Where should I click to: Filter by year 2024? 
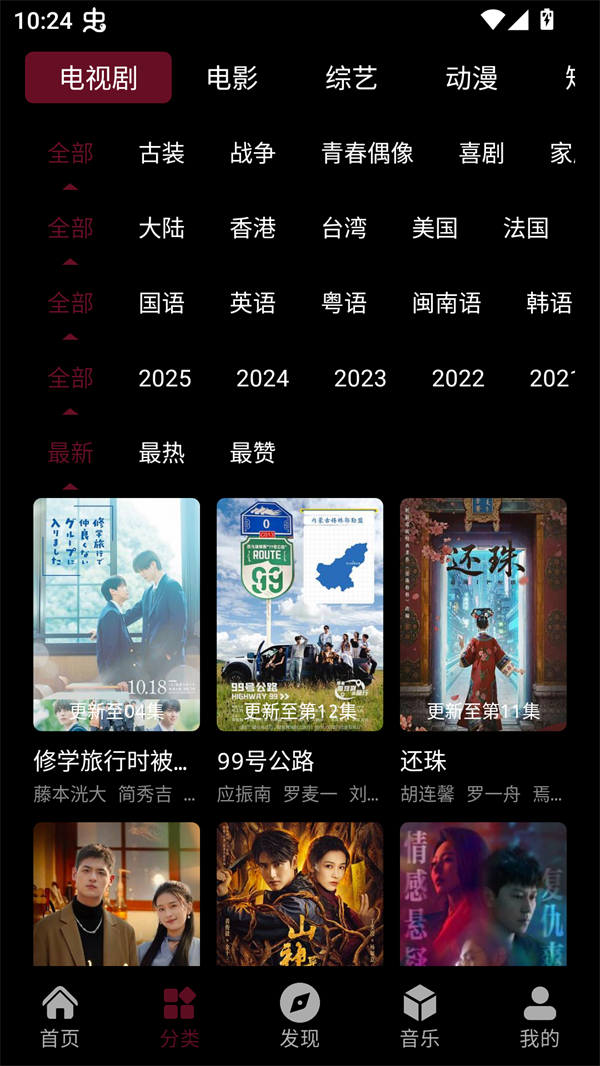(262, 378)
